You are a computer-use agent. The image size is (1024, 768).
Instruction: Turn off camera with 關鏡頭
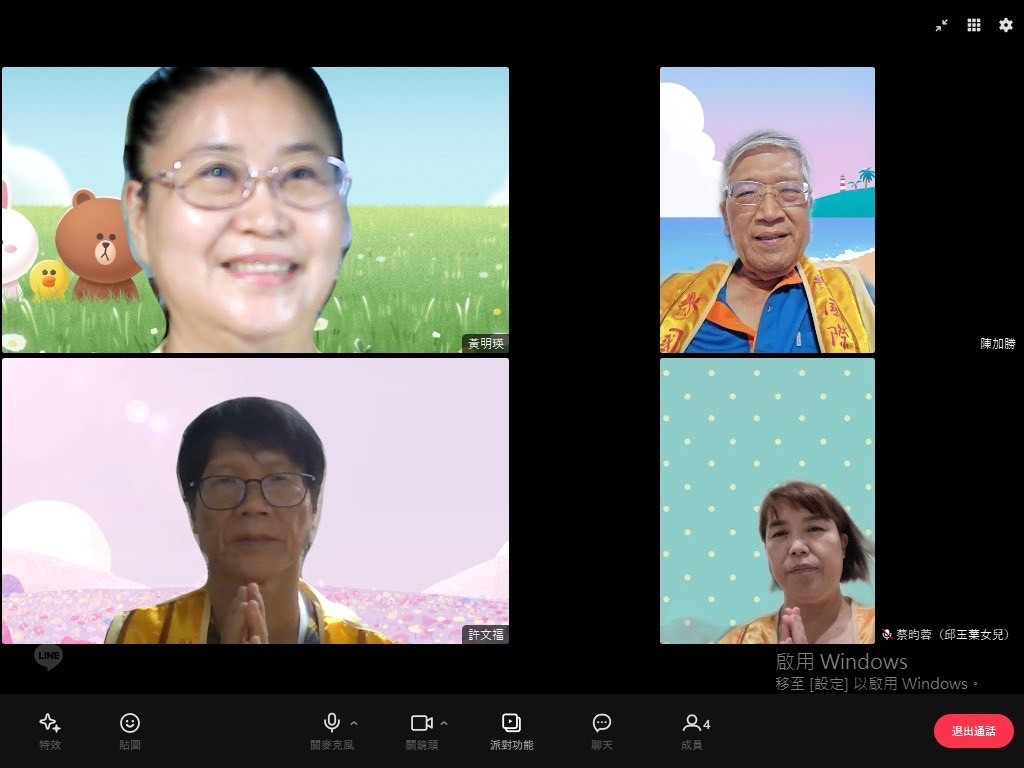421,730
